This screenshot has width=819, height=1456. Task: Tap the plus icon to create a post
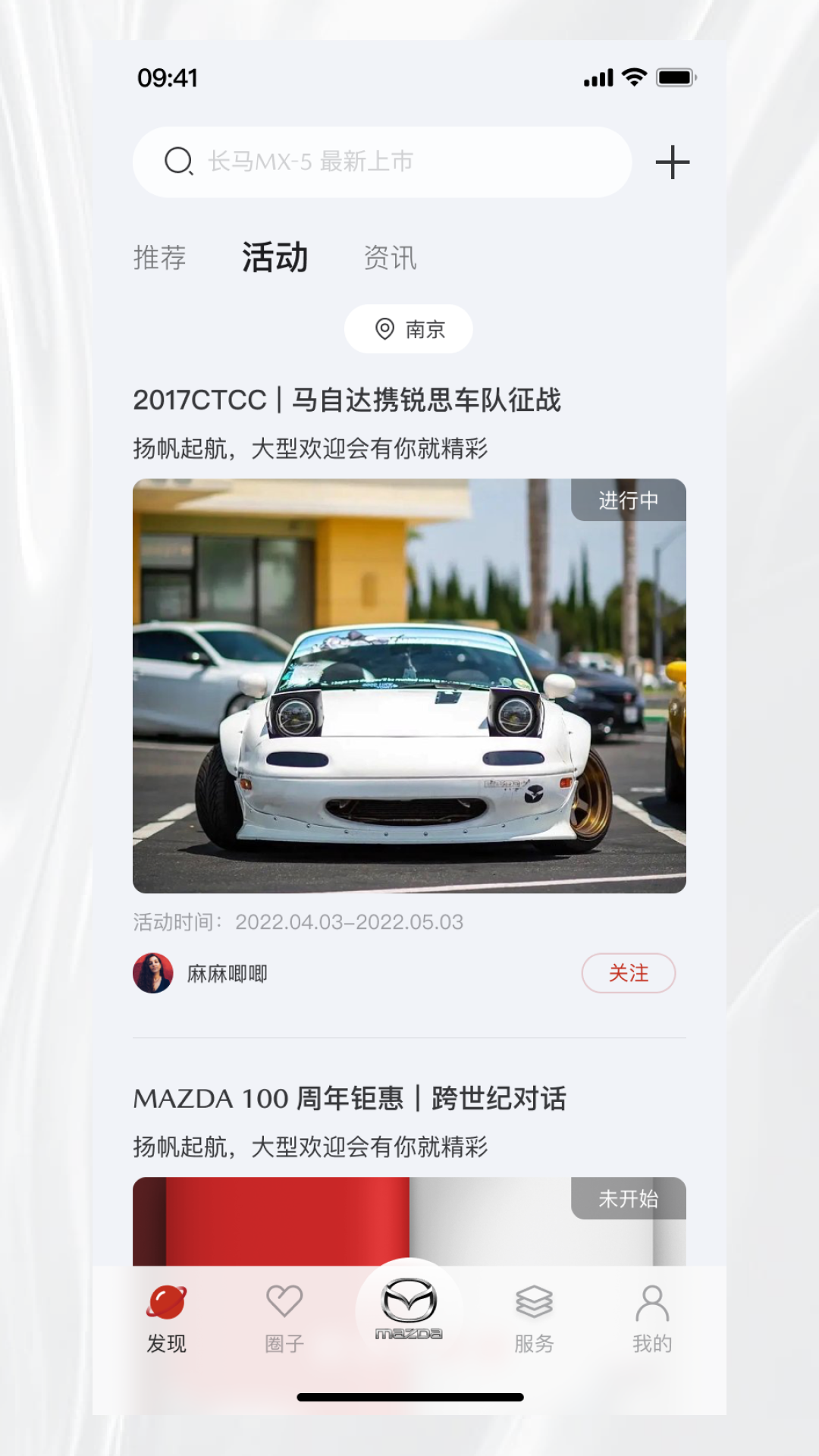click(672, 162)
